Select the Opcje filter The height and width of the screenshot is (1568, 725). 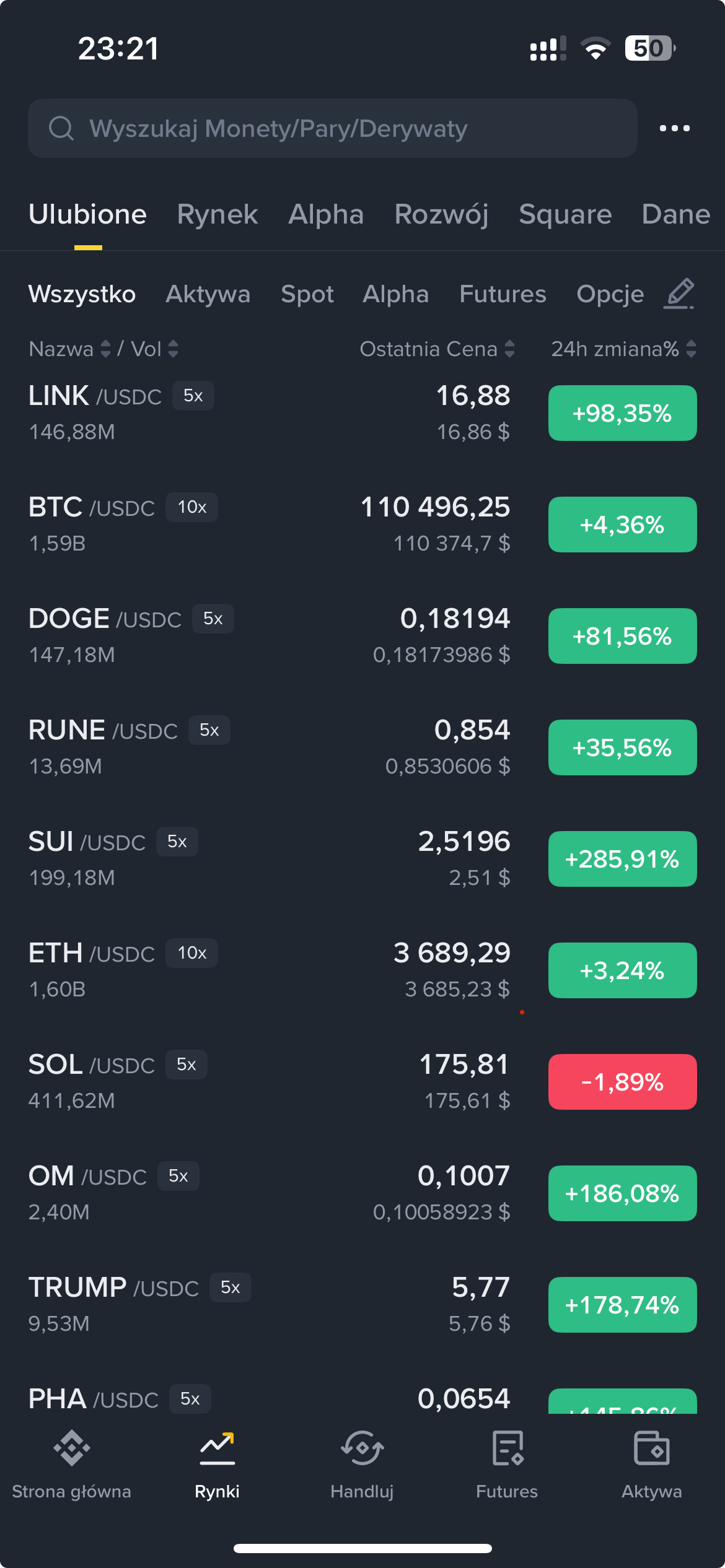610,294
